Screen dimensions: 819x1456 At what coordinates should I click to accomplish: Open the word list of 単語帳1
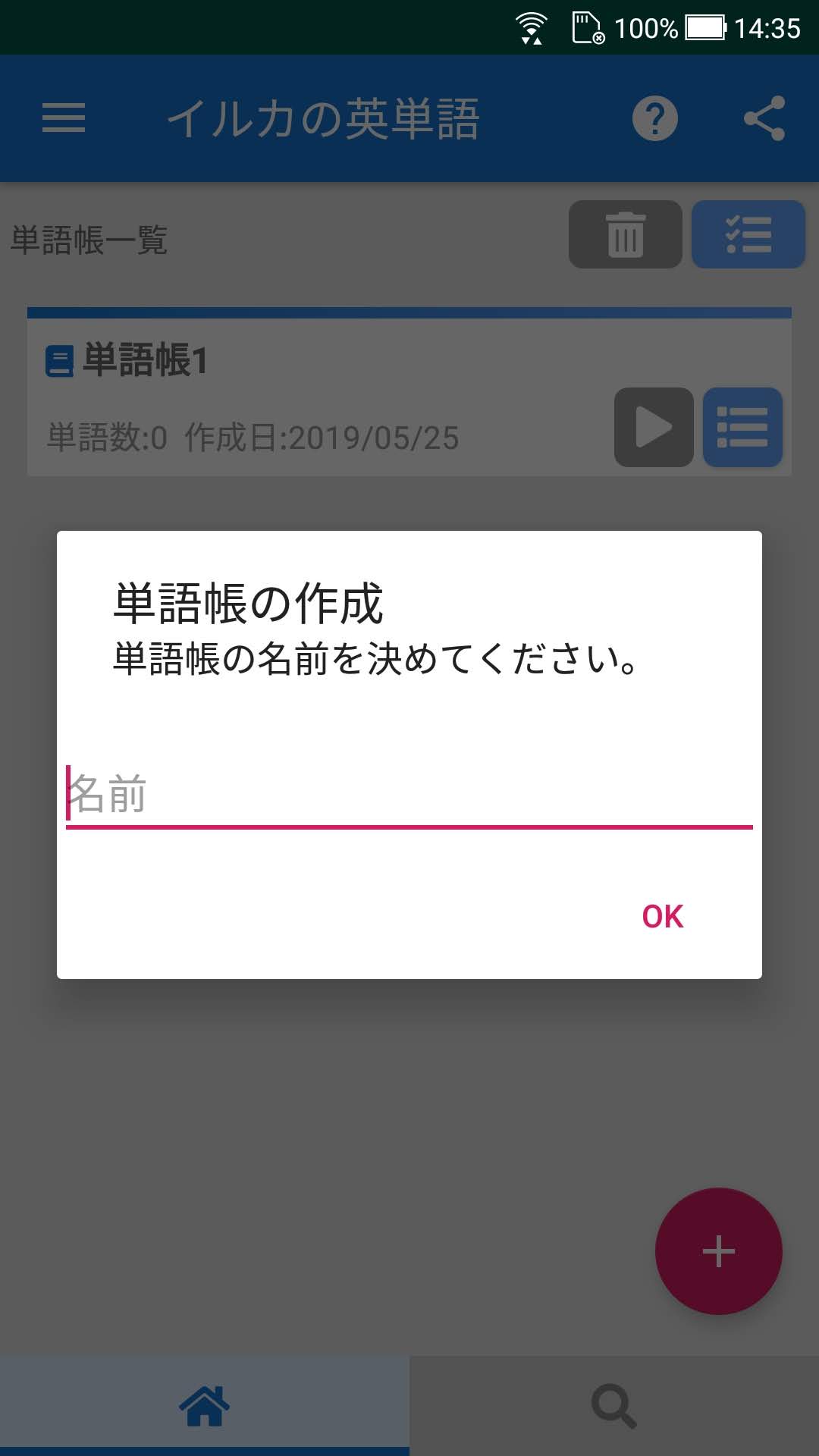click(742, 427)
